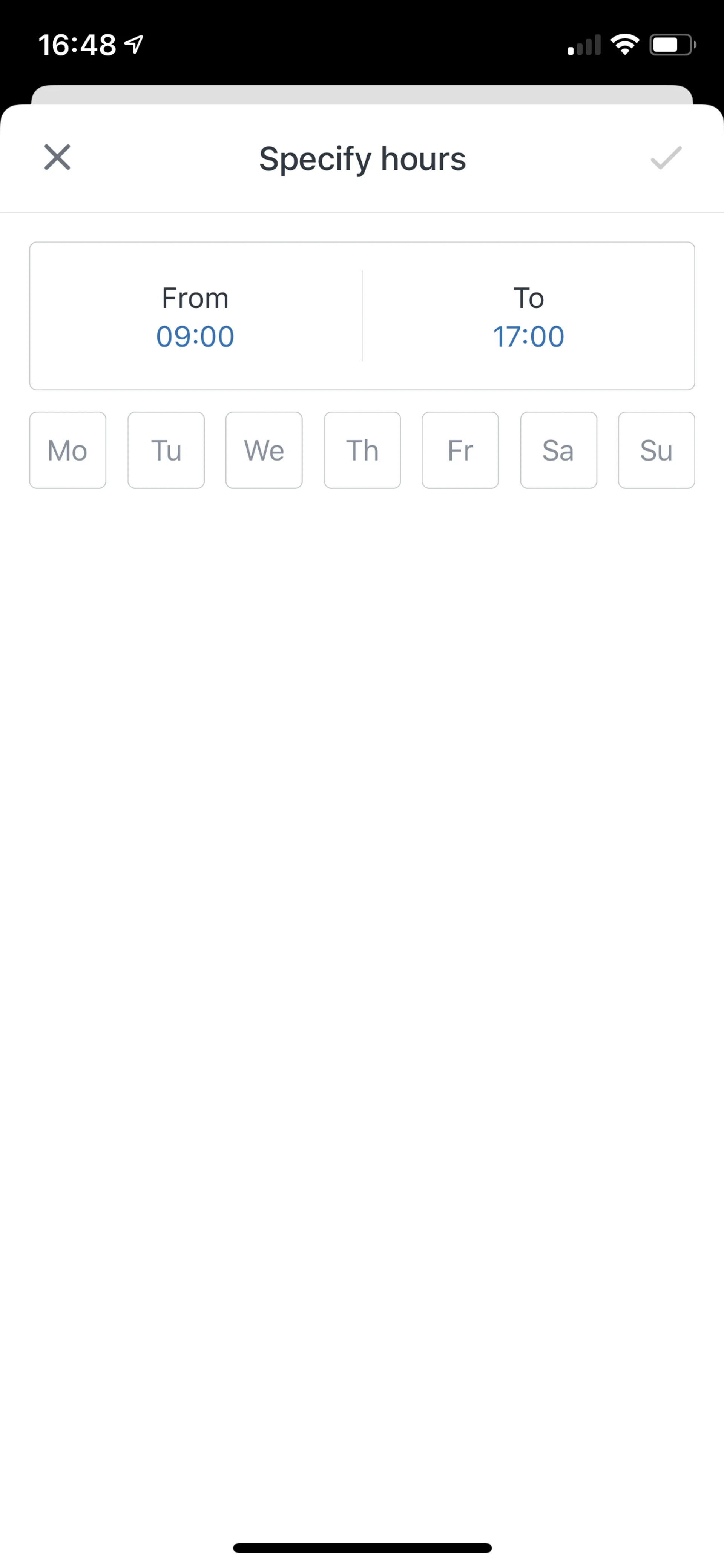Confirm hours with the checkmark
This screenshot has height=1568, width=724.
click(666, 158)
